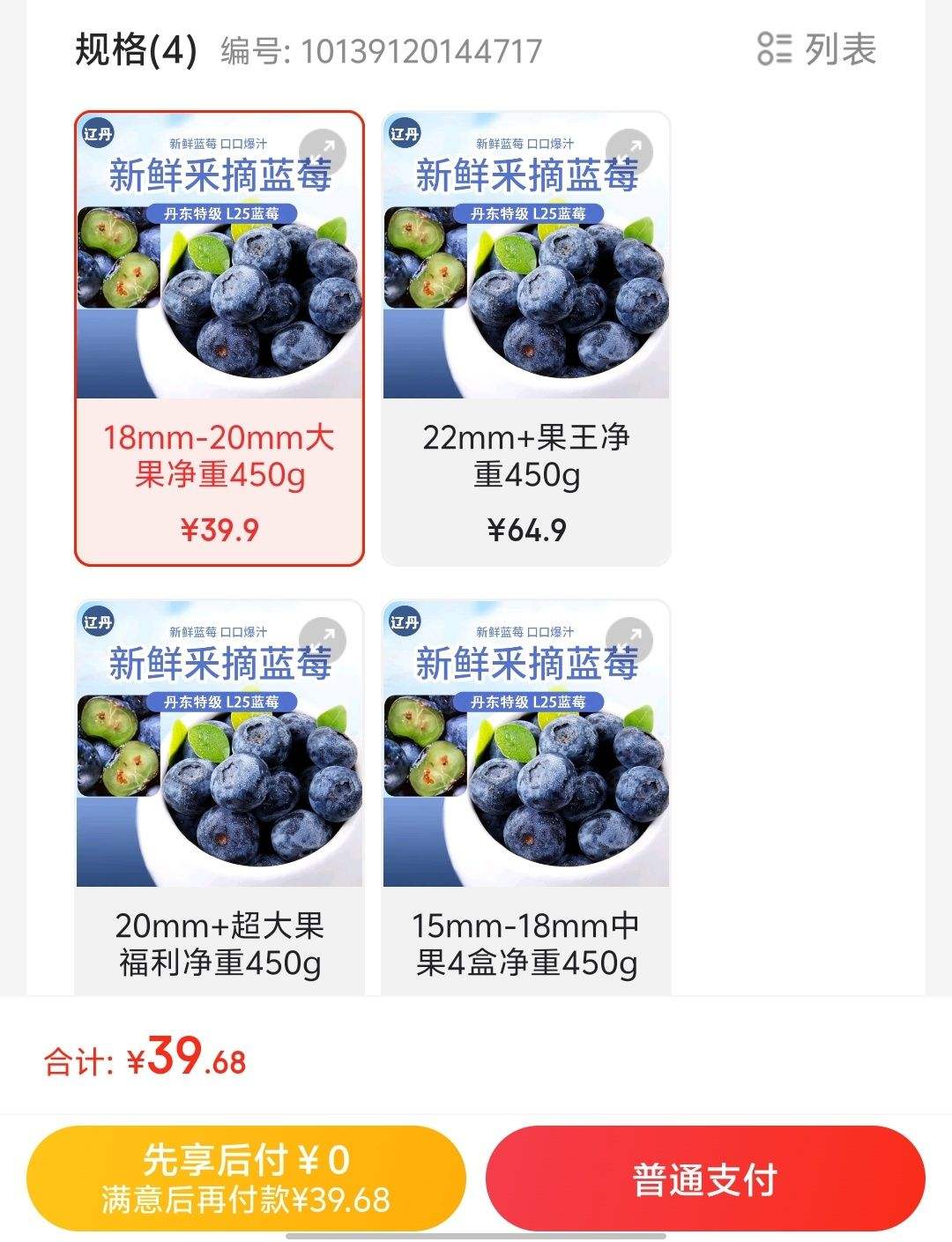Tap 先享后付 ¥0 pay-later button

(246, 1179)
